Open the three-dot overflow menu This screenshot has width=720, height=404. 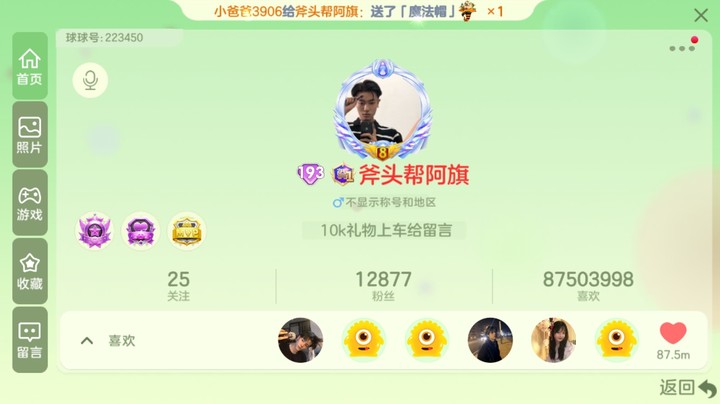coord(681,47)
